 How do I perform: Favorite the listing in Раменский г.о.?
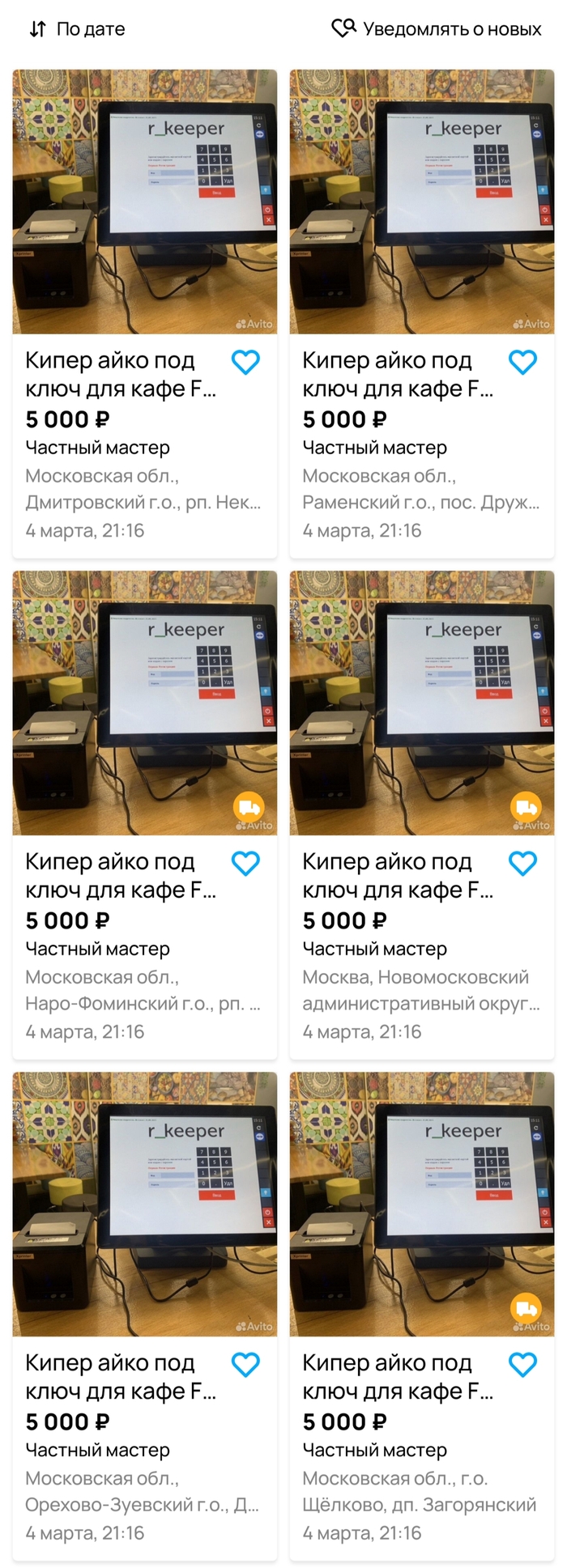pyautogui.click(x=522, y=362)
